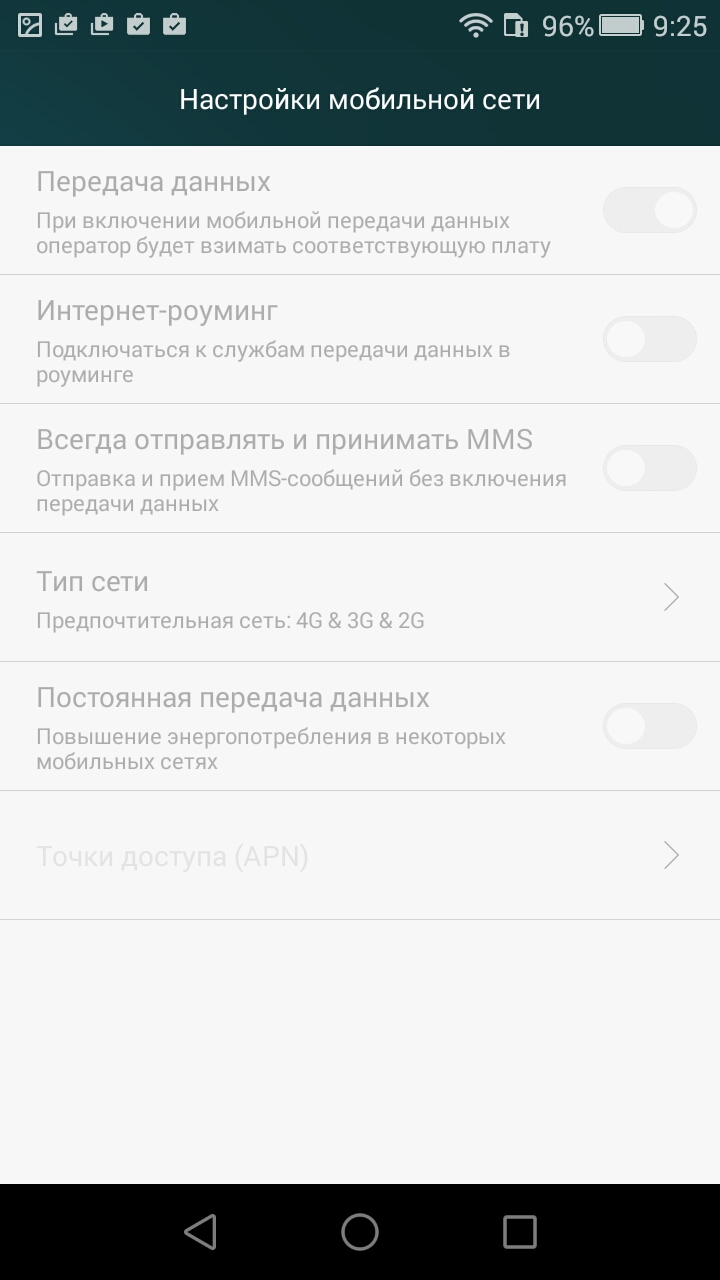720x1280 pixels.
Task: Open Точки доступа (APN)
Action: pos(360,856)
